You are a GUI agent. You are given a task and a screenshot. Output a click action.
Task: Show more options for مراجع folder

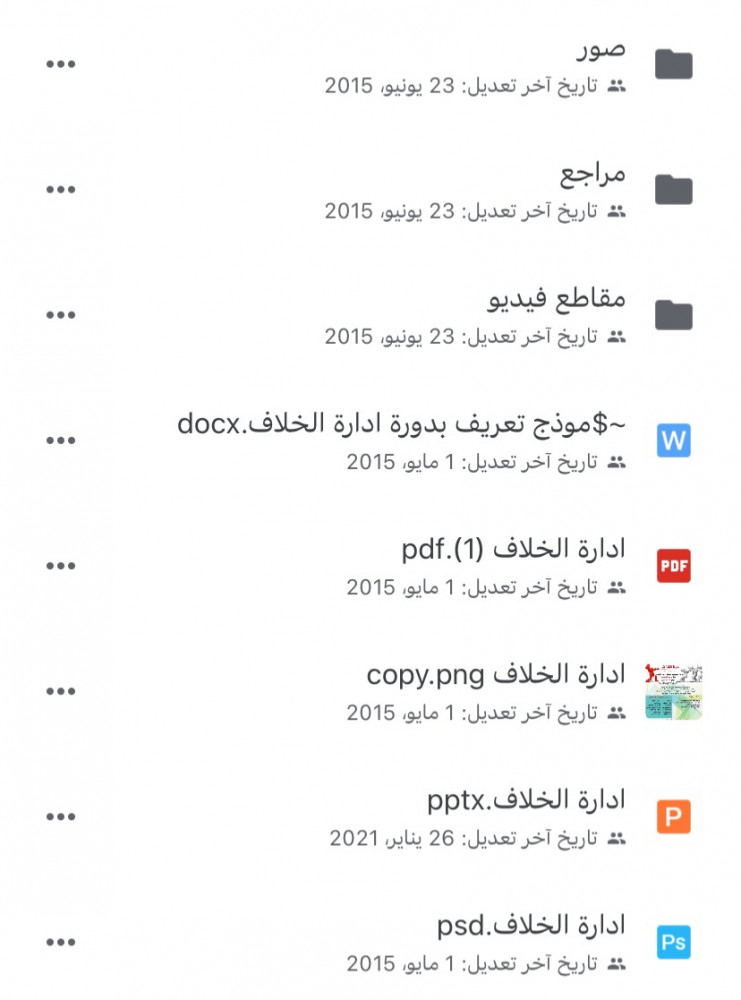pos(61,189)
